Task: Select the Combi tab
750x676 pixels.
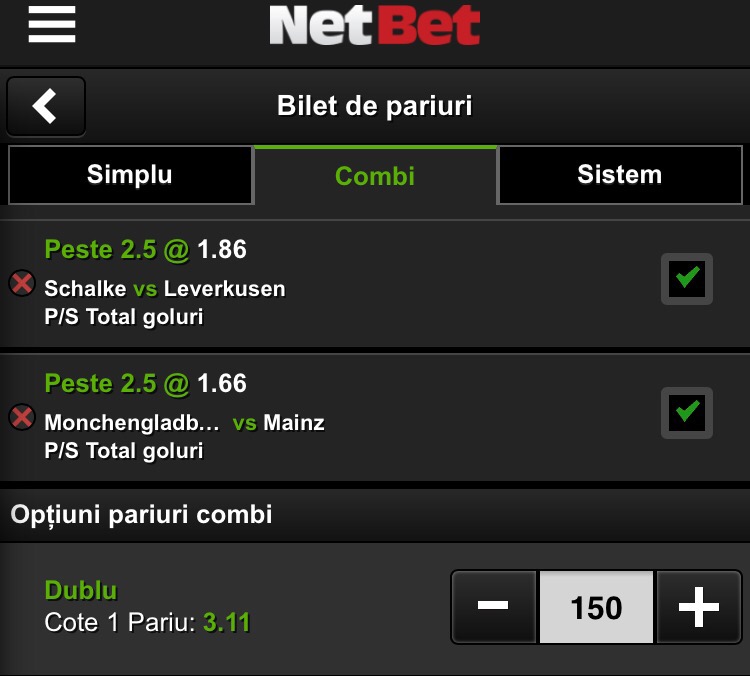Action: pos(375,176)
